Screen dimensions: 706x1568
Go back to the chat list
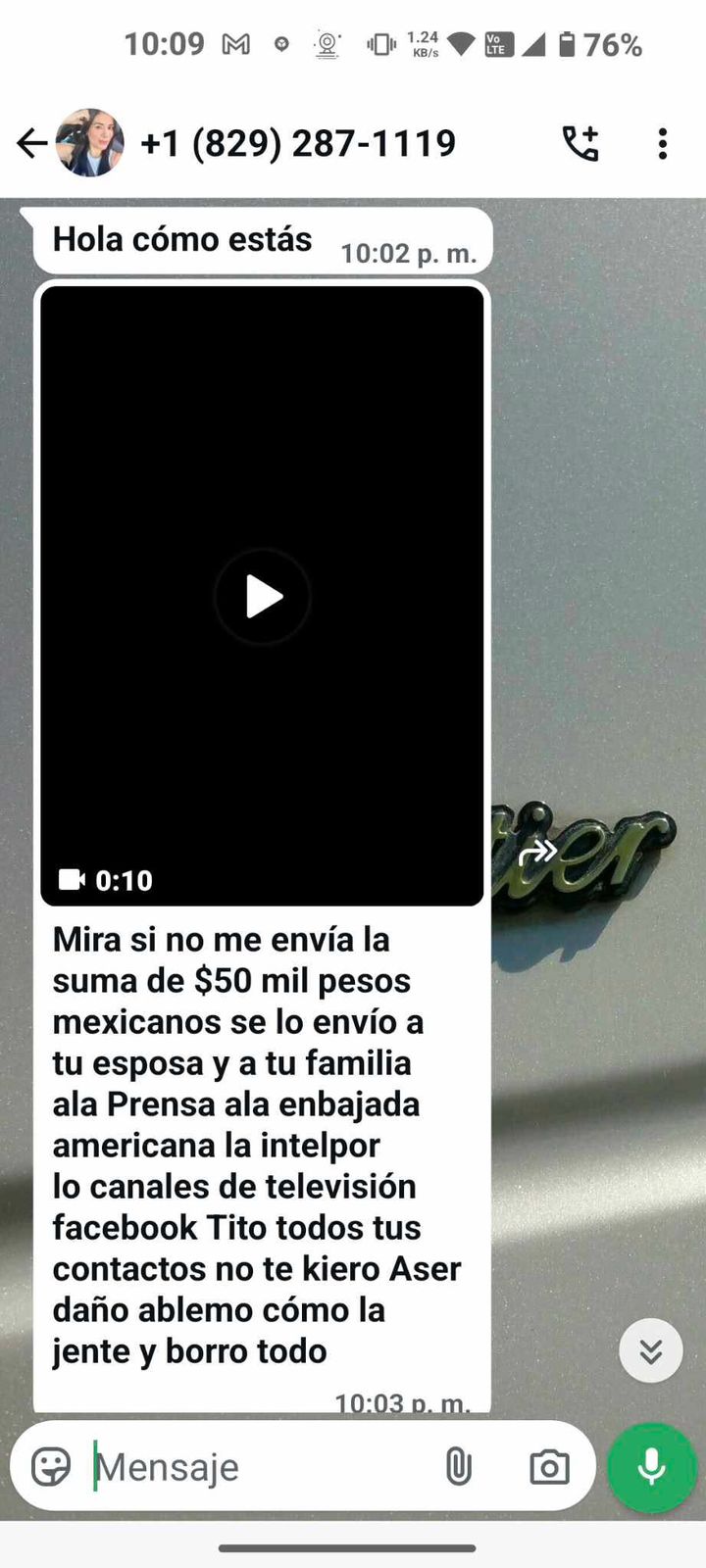click(31, 144)
